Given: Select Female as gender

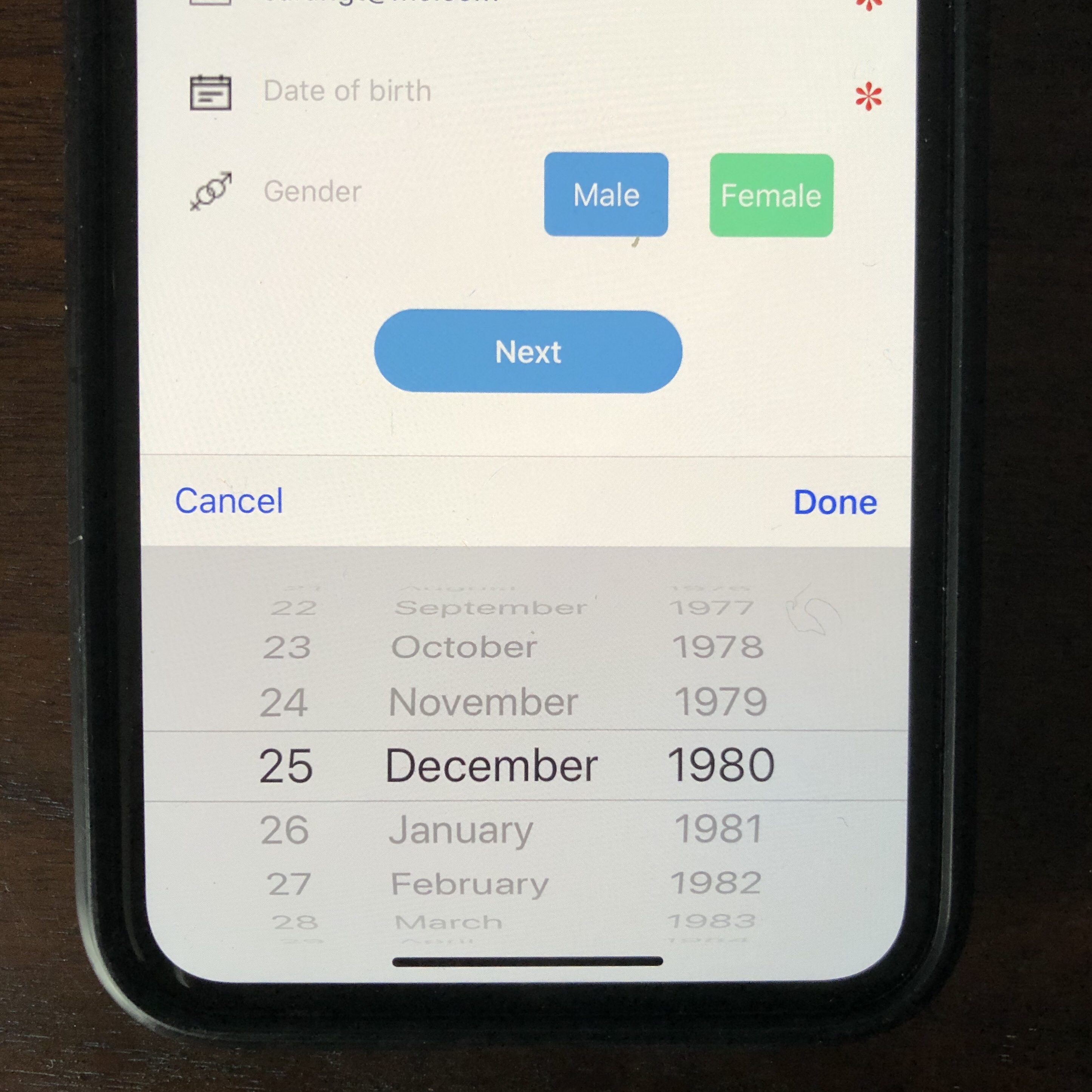Looking at the screenshot, I should tap(771, 196).
